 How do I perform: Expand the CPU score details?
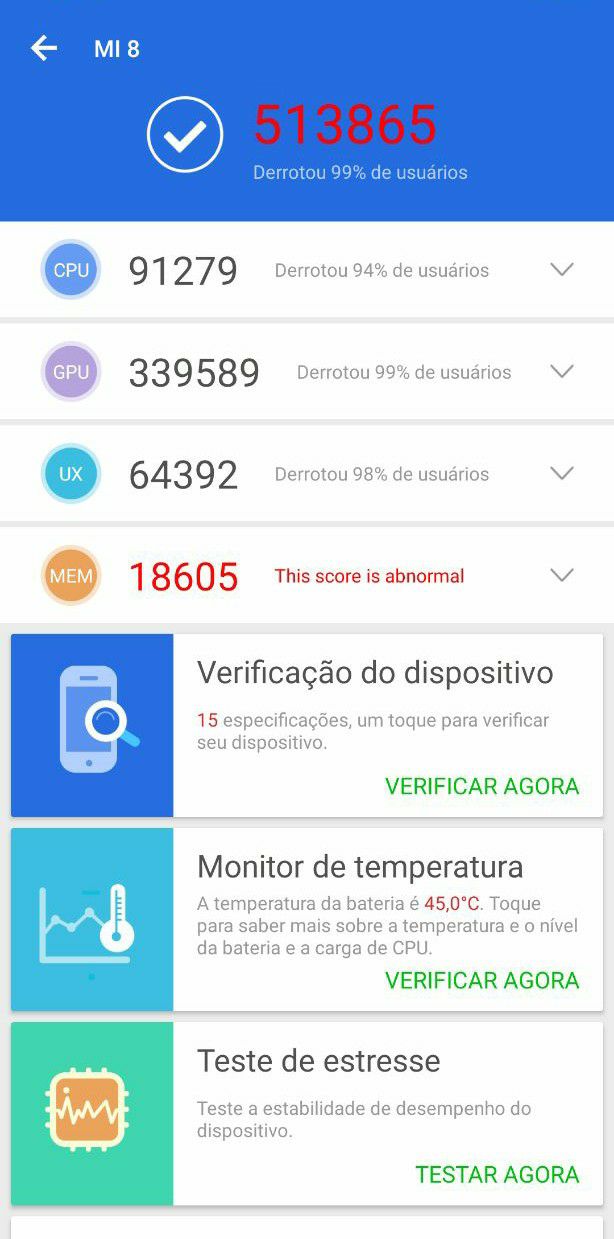[x=562, y=270]
